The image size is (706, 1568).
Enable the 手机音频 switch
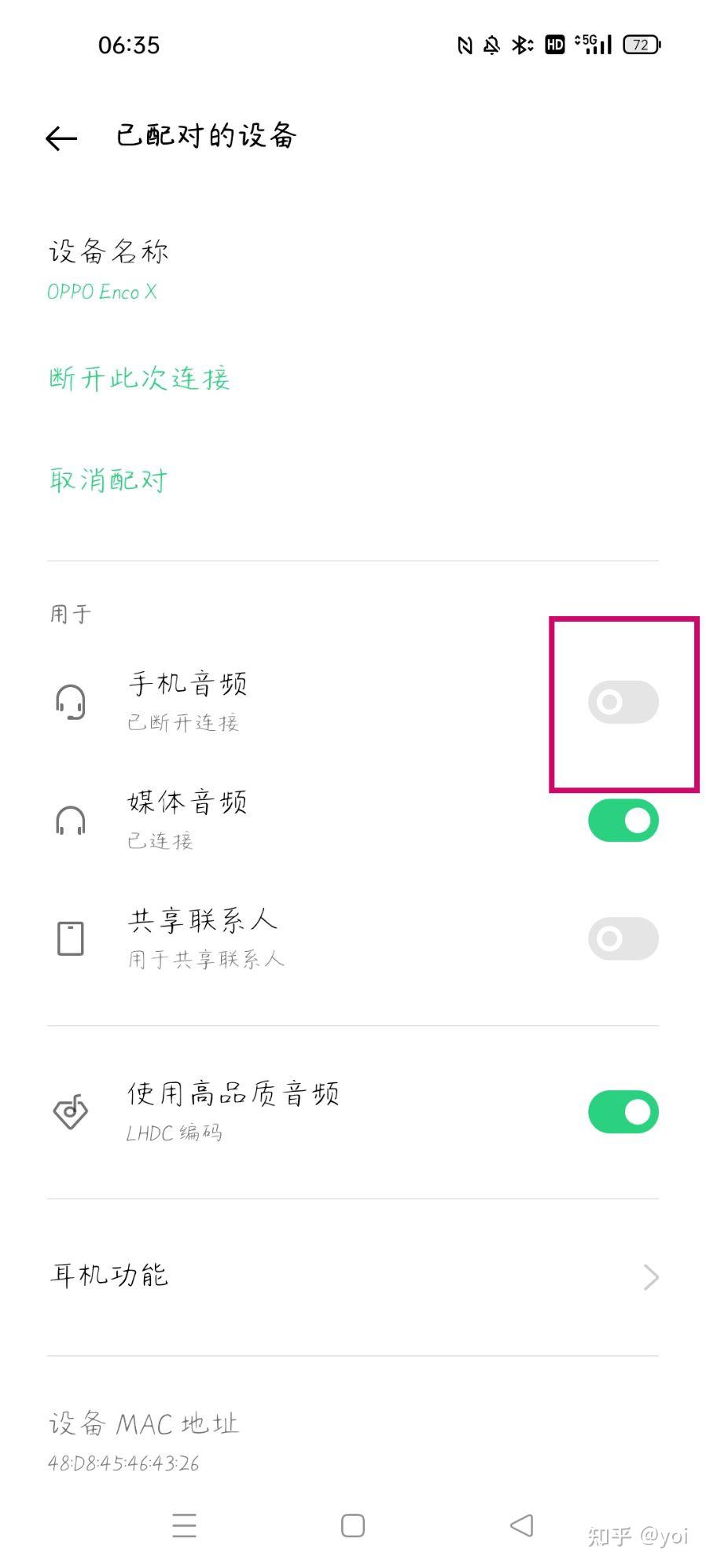pyautogui.click(x=623, y=702)
